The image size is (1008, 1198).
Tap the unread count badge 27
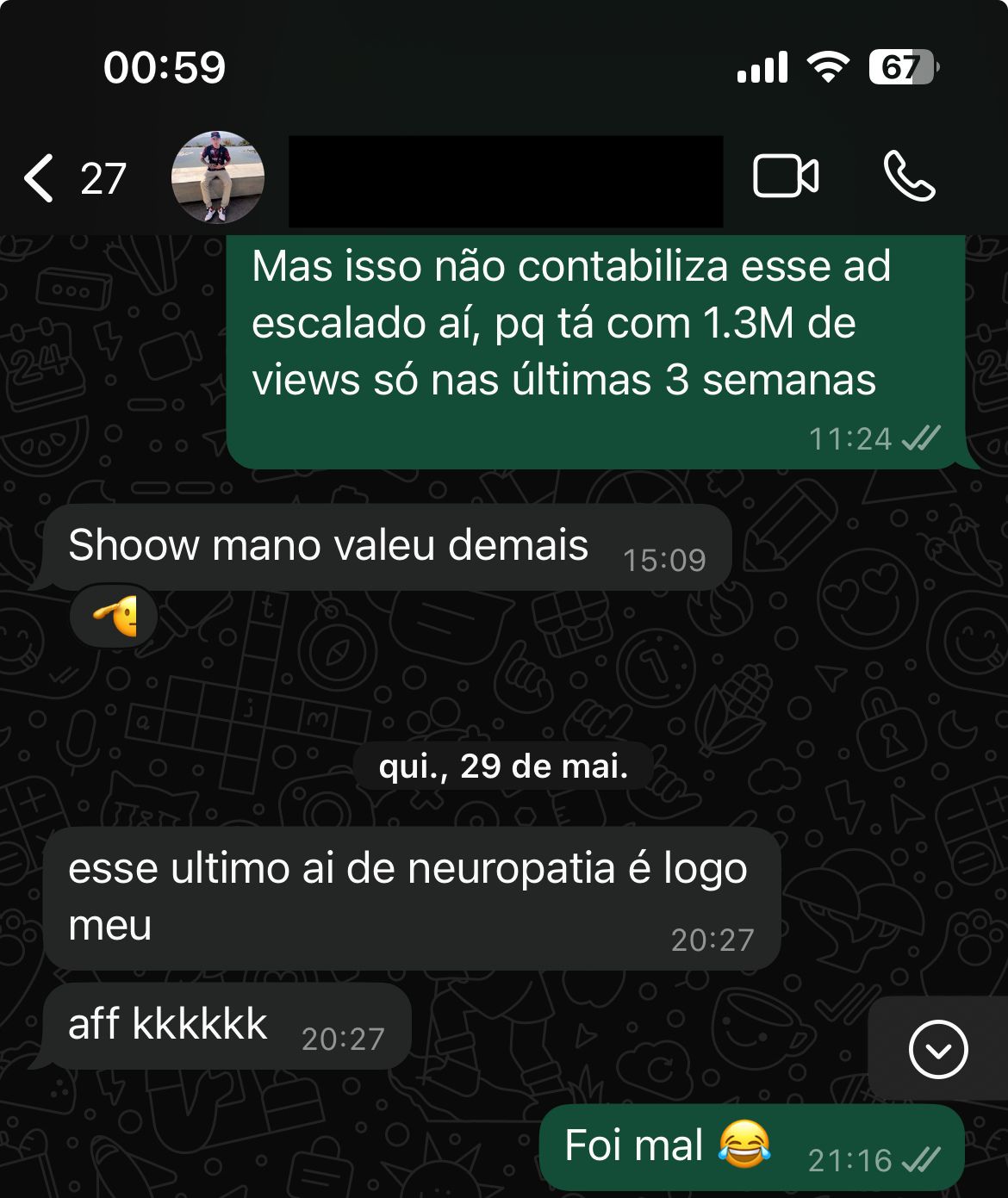click(99, 178)
